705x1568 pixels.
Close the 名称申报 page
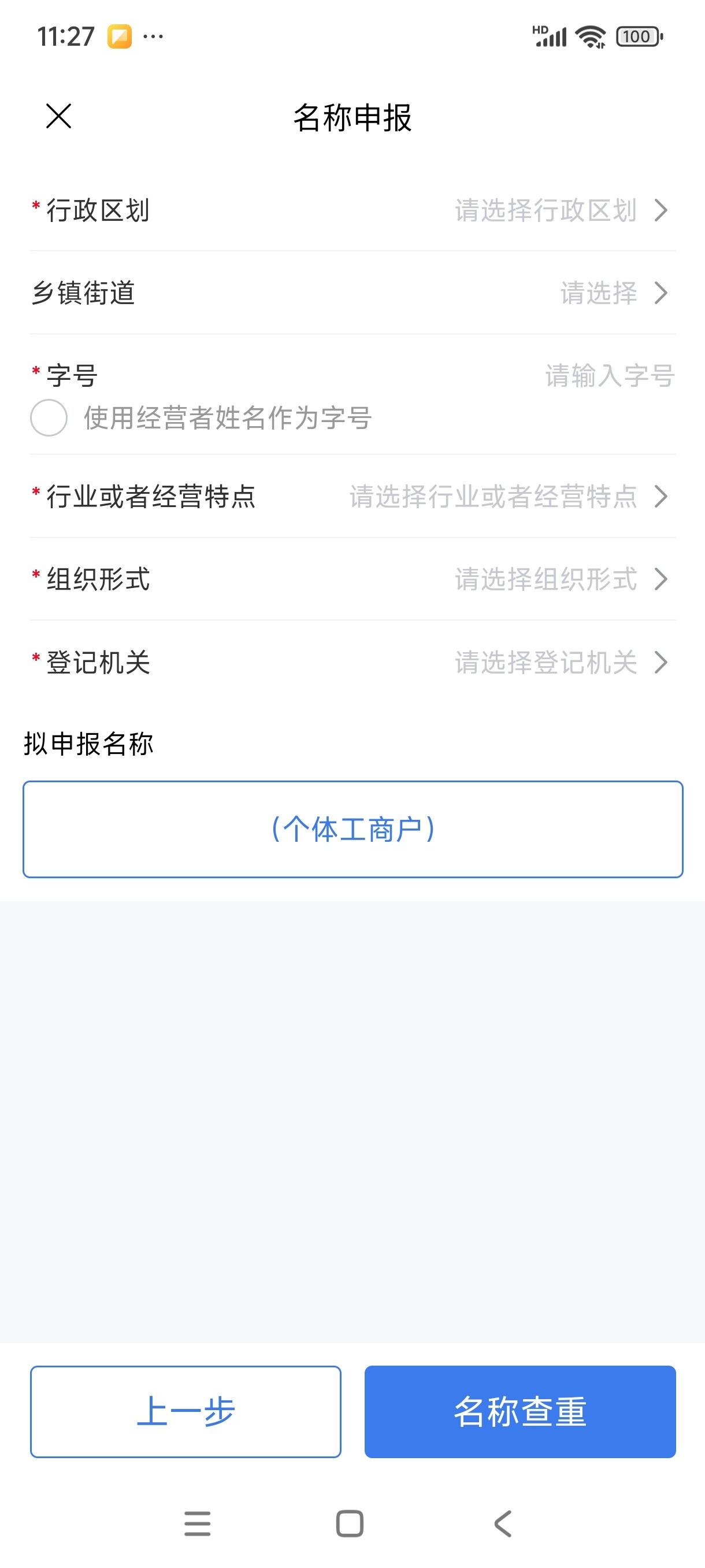58,116
